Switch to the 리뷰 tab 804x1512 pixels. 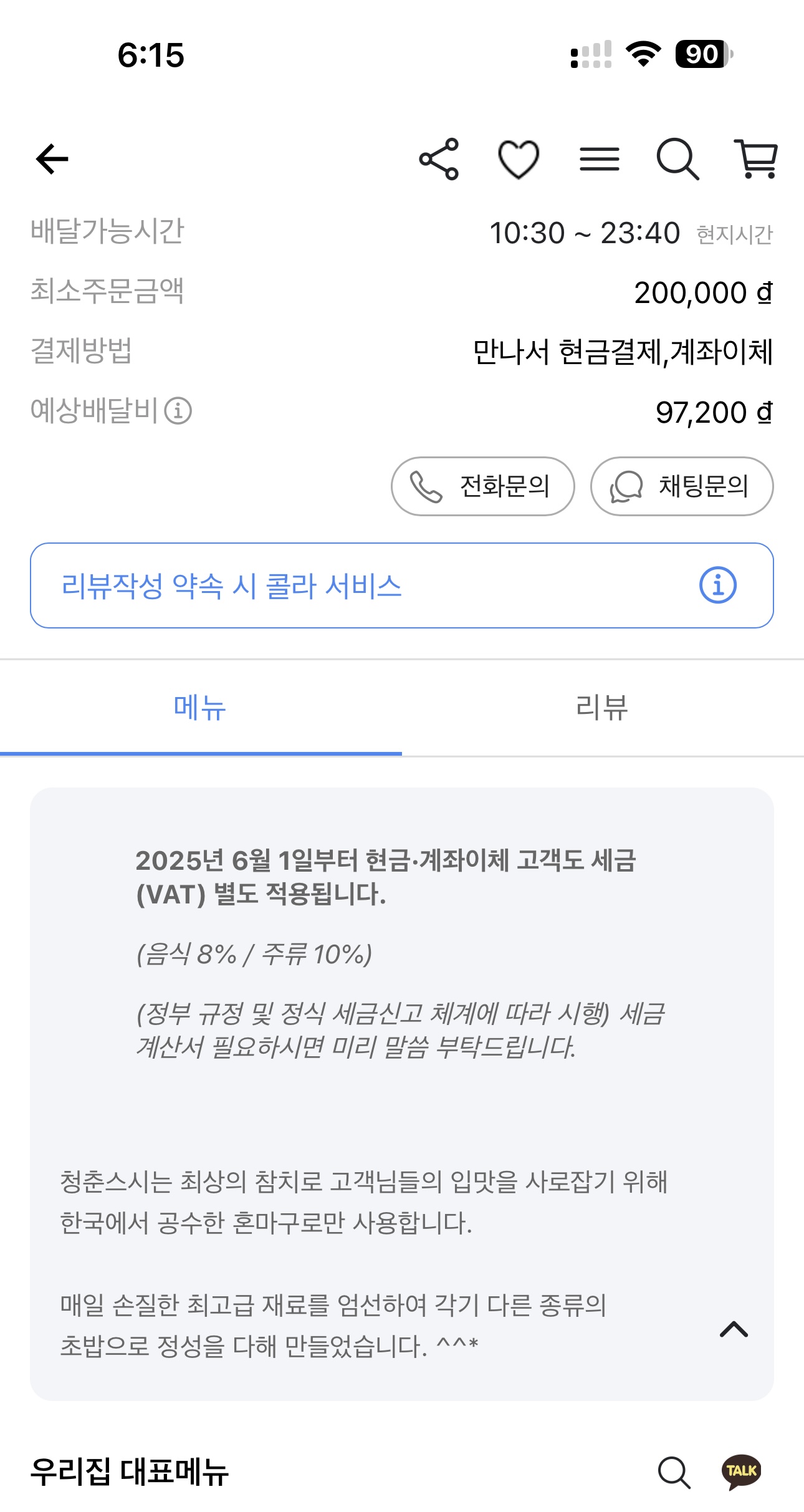602,708
